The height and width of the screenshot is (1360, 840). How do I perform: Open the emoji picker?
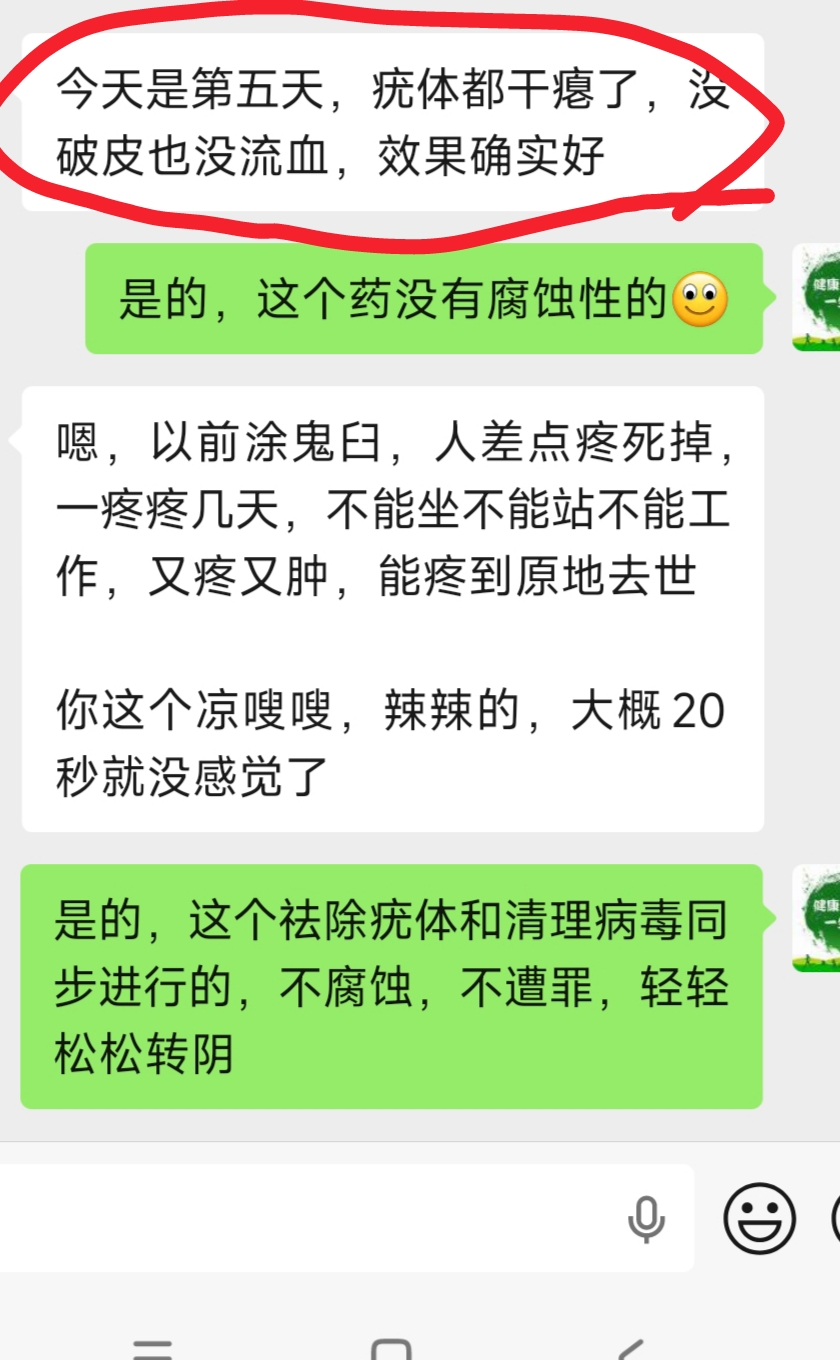(x=759, y=1218)
